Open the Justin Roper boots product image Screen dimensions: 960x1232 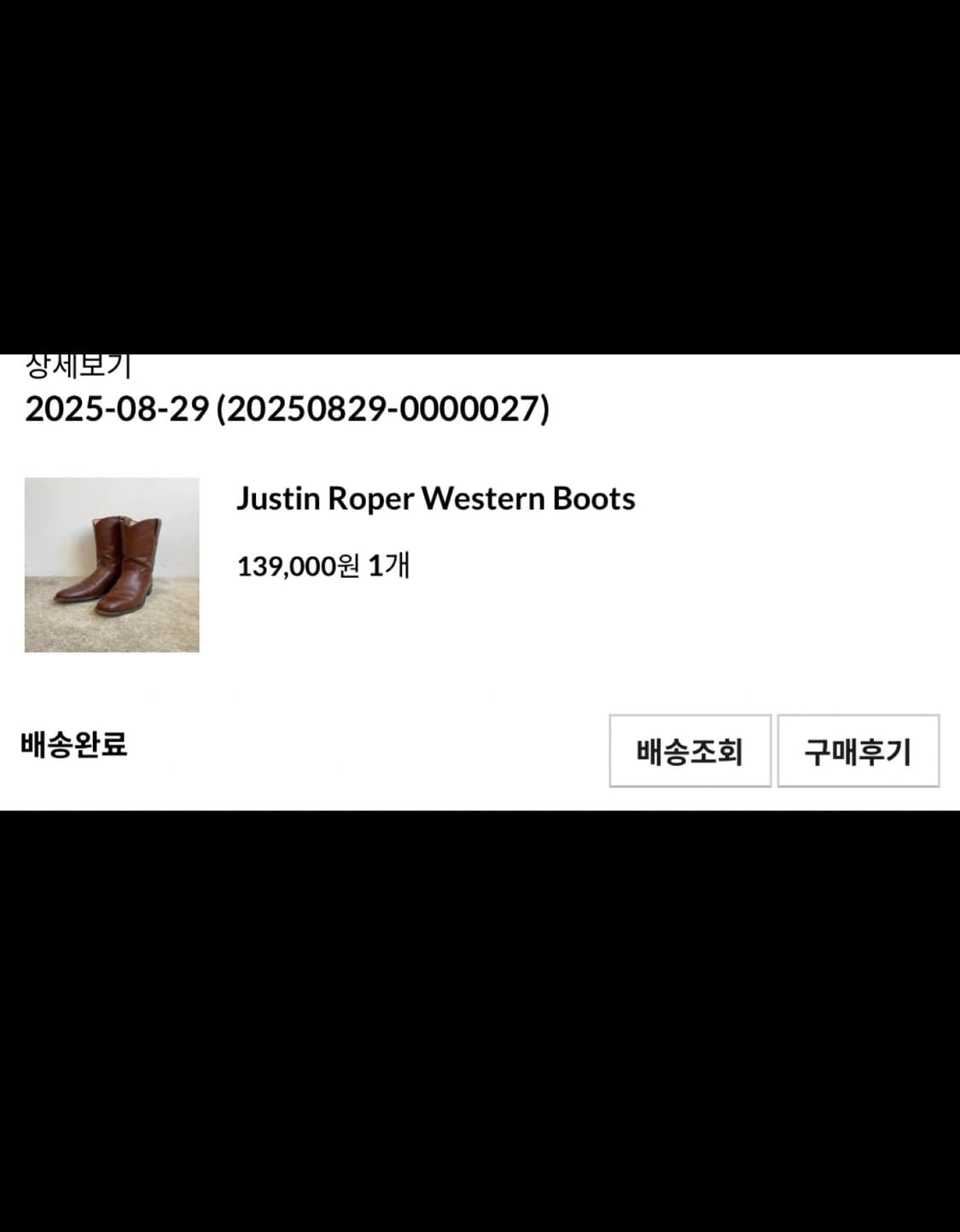tap(111, 565)
